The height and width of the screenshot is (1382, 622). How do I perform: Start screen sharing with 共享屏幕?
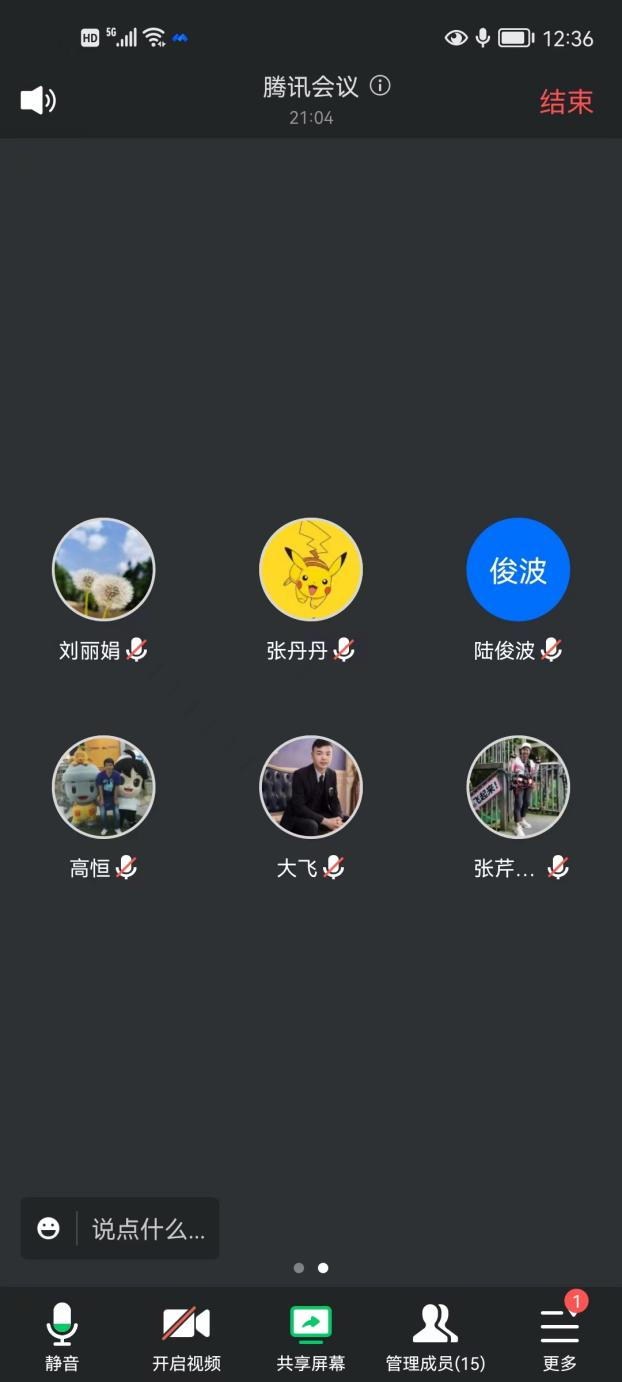click(311, 1336)
